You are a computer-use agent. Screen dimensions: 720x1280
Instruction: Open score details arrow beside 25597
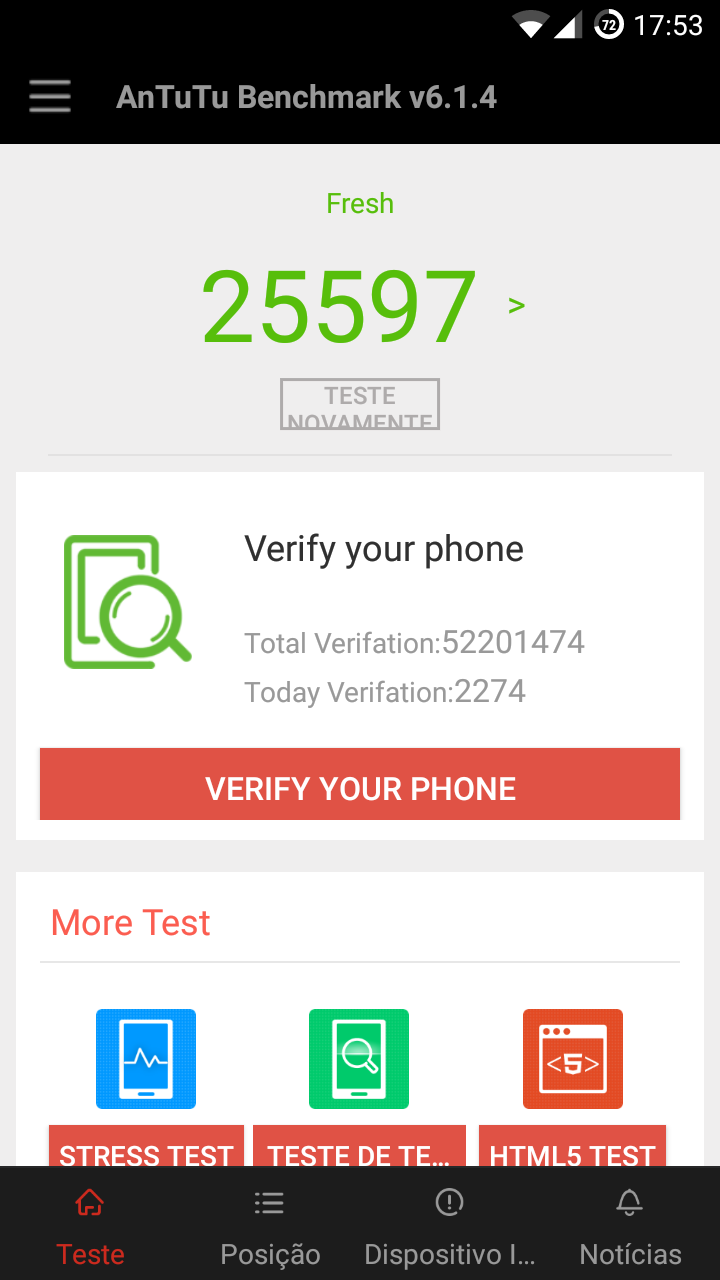(516, 306)
